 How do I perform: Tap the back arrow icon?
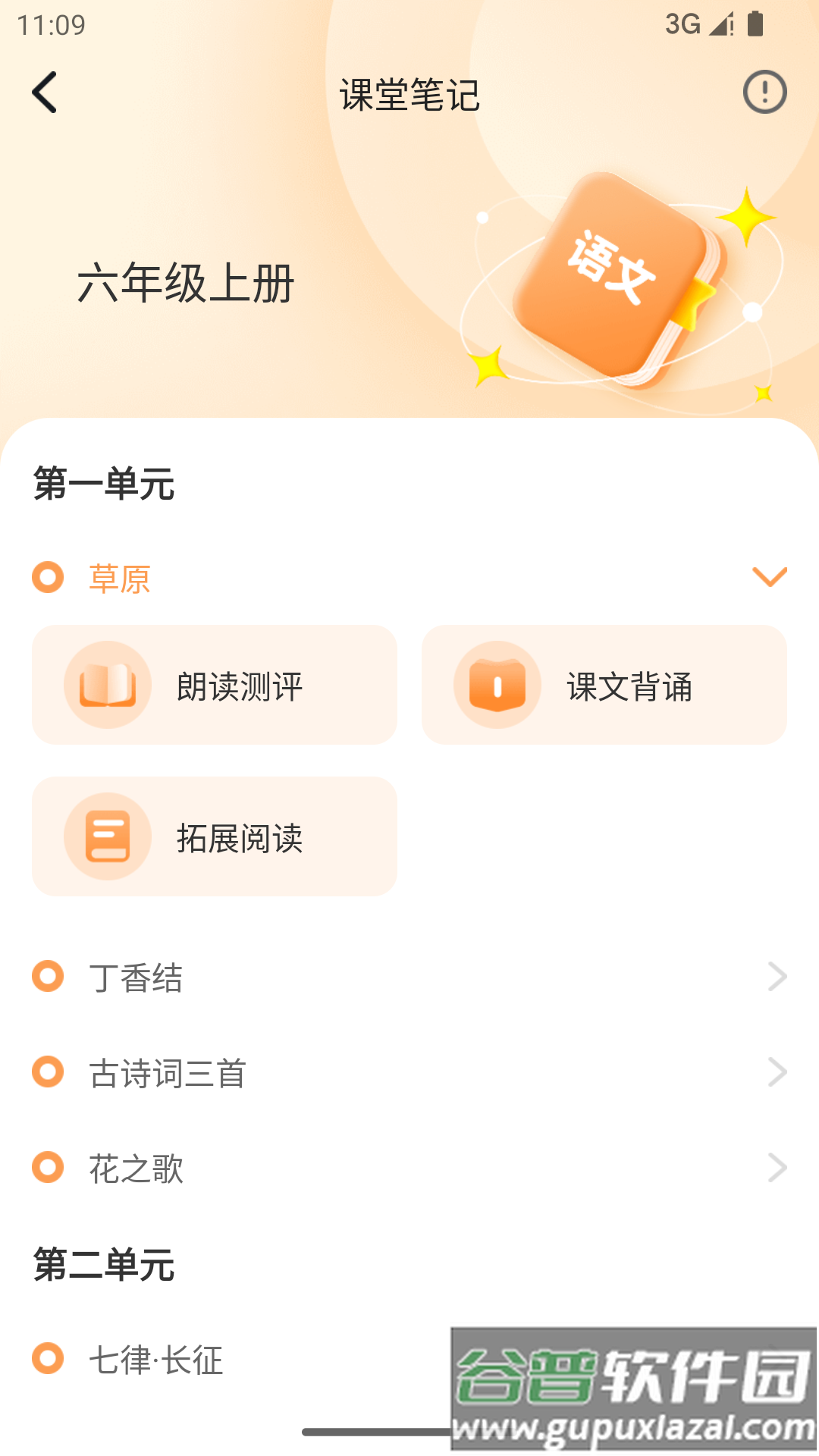43,93
